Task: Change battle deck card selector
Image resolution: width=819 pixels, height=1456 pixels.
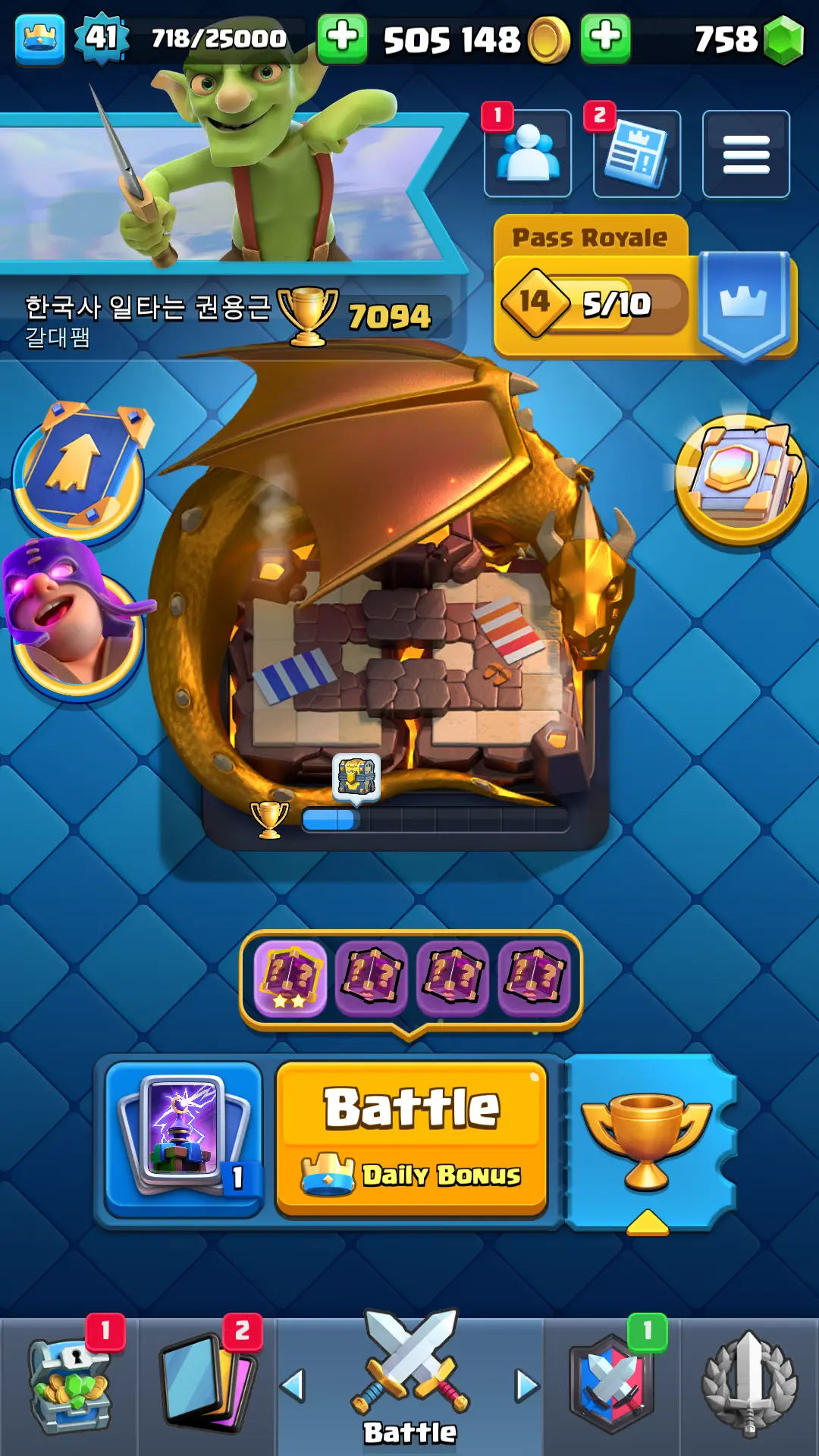Action: (x=184, y=1137)
